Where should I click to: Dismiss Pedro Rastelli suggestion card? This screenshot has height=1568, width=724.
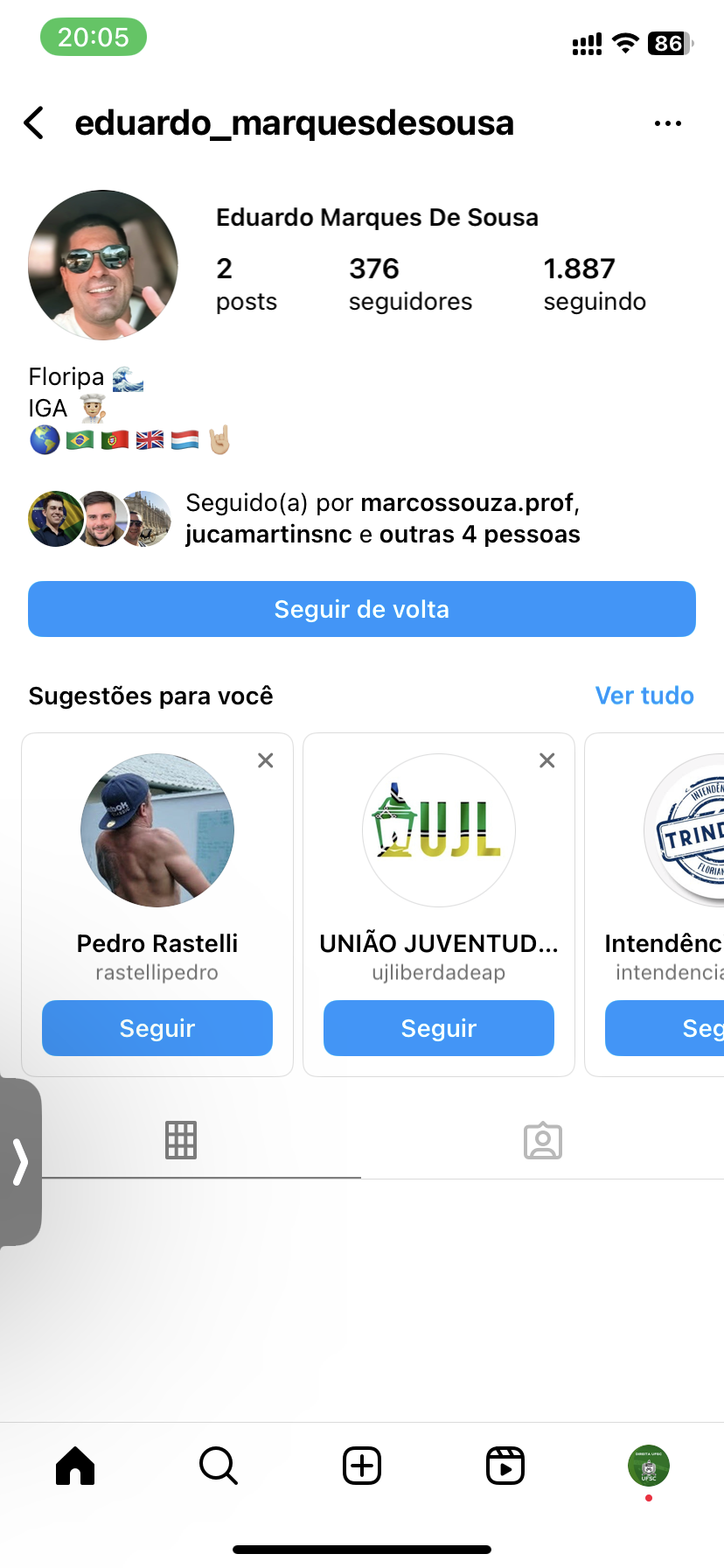point(266,760)
